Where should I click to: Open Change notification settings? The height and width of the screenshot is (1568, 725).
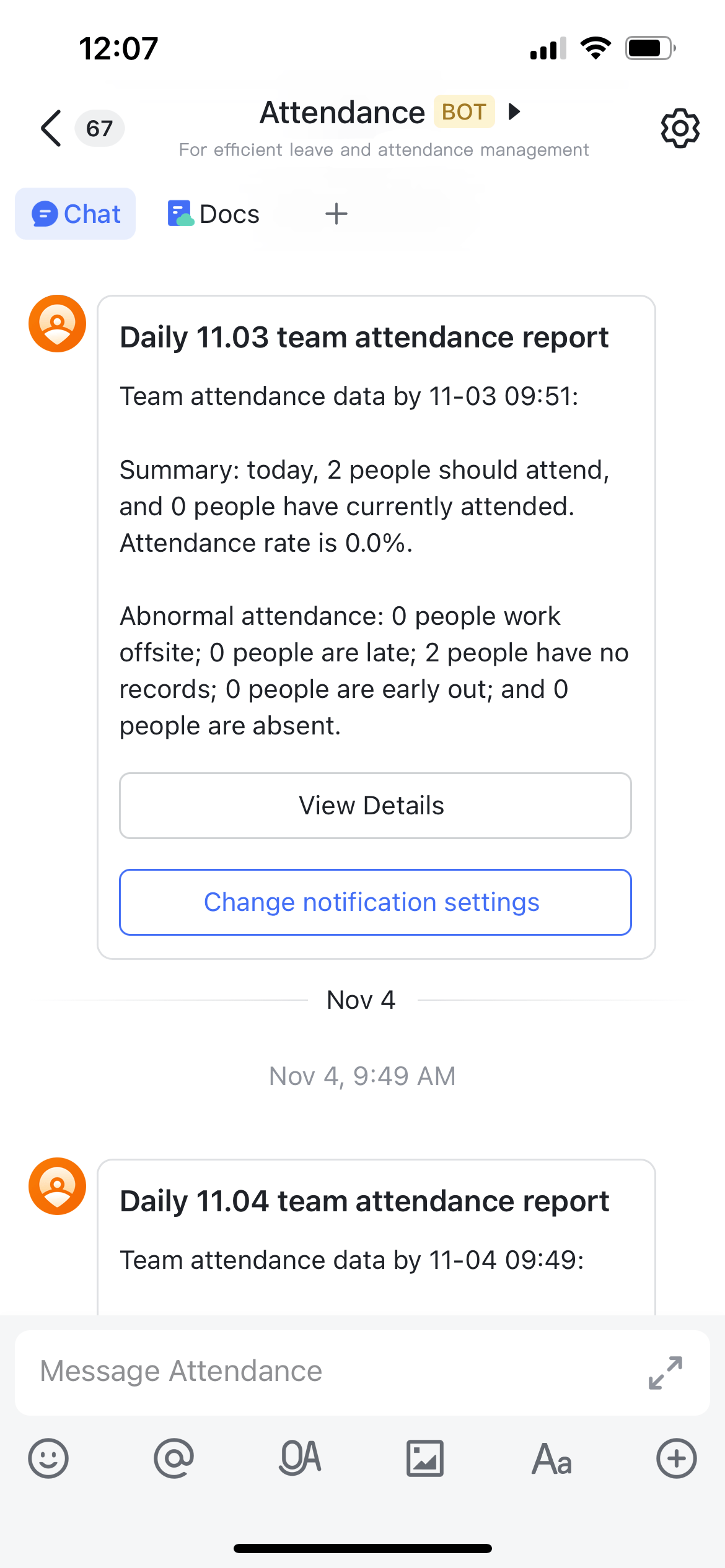click(x=375, y=902)
